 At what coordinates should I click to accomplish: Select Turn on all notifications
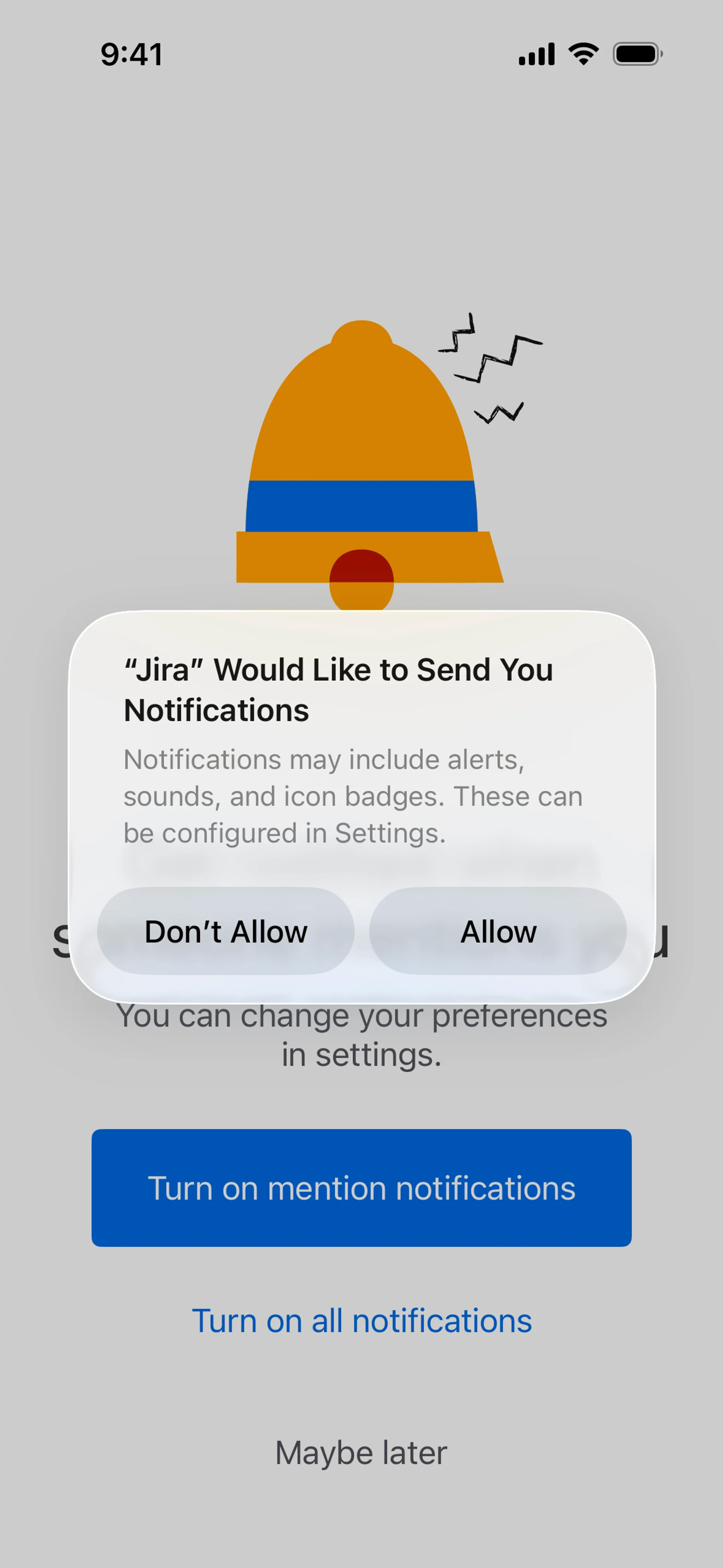point(361,1320)
